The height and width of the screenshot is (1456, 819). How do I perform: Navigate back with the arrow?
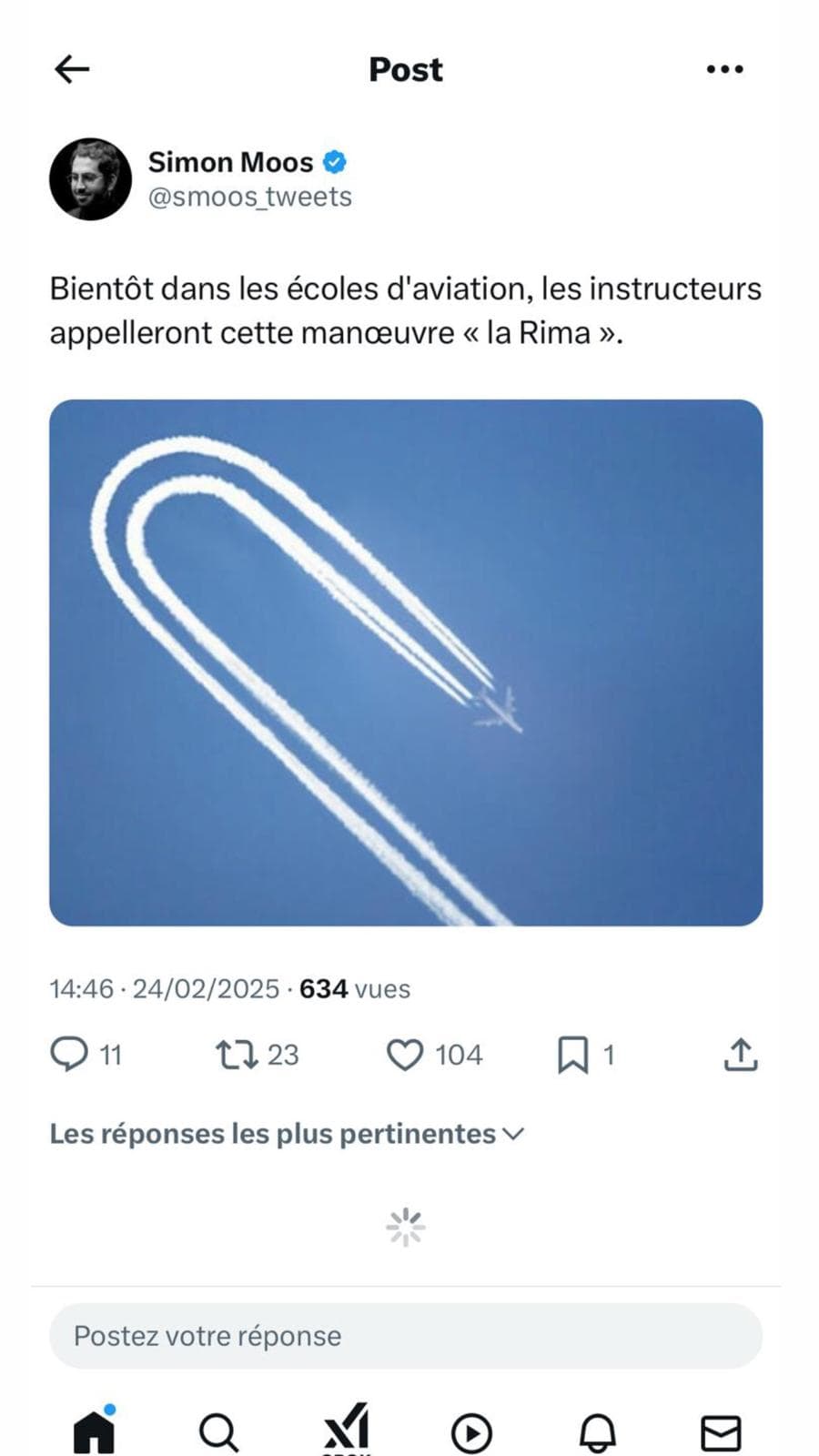click(71, 68)
